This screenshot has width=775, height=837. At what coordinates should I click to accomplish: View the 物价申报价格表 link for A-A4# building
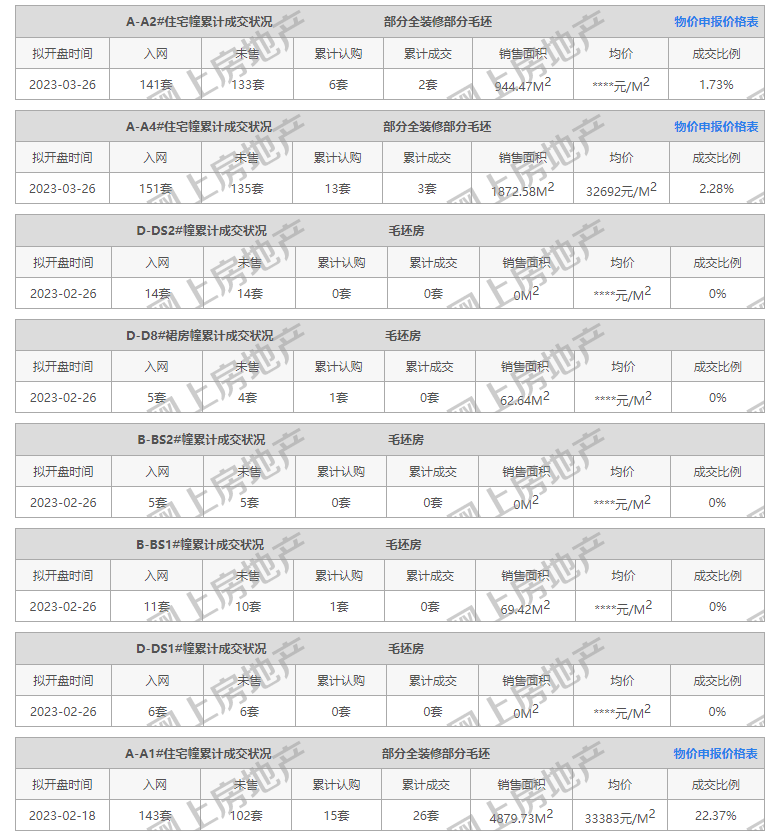tap(715, 127)
